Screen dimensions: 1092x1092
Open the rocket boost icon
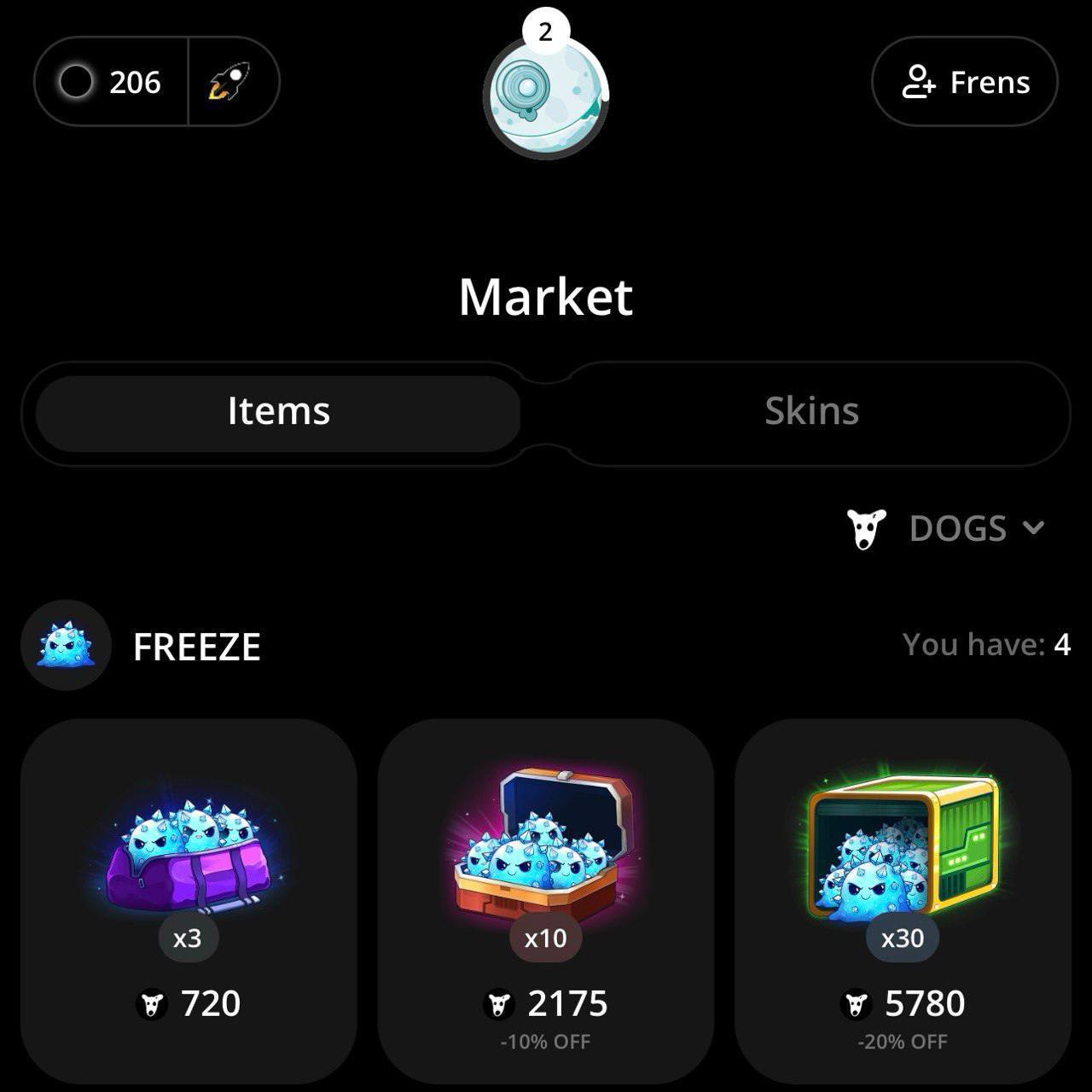point(230,82)
